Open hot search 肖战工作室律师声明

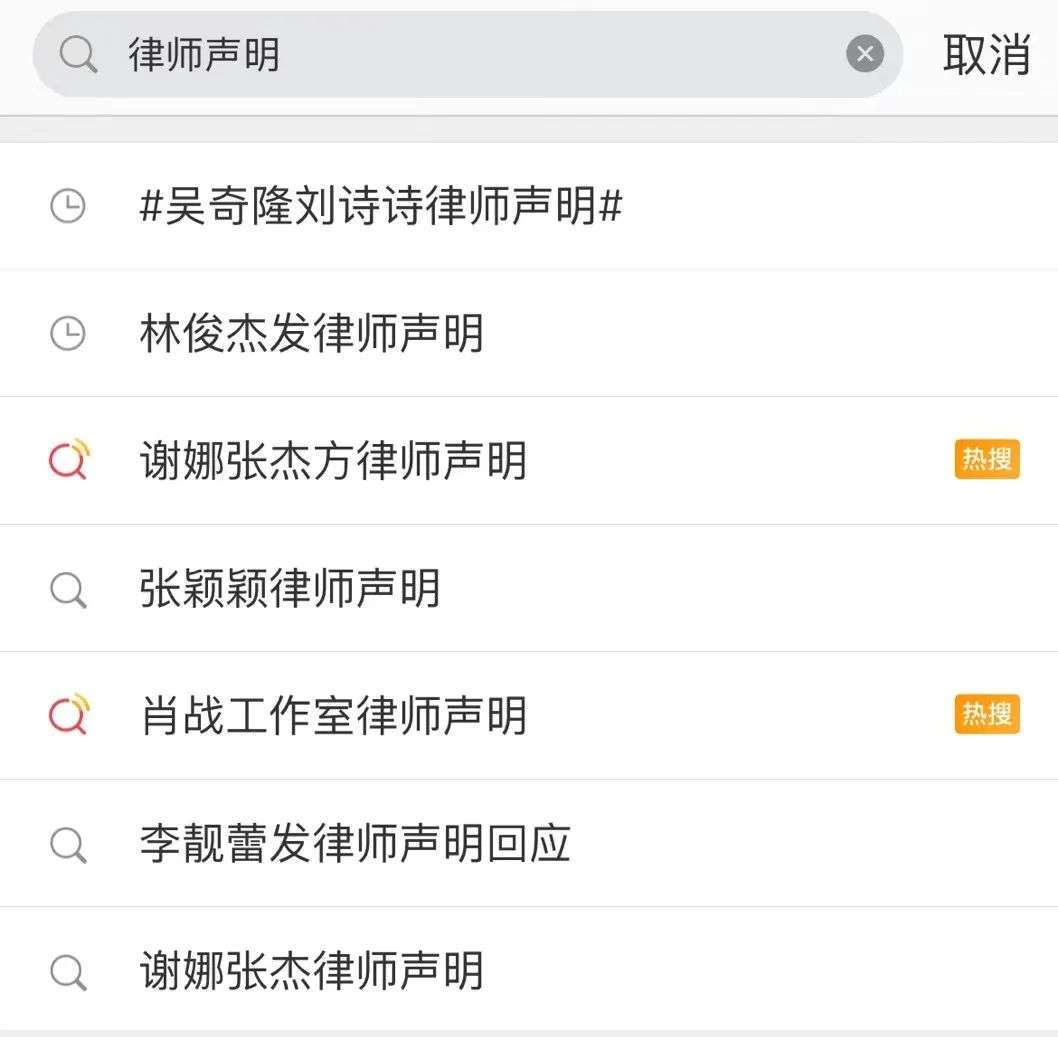point(529,716)
